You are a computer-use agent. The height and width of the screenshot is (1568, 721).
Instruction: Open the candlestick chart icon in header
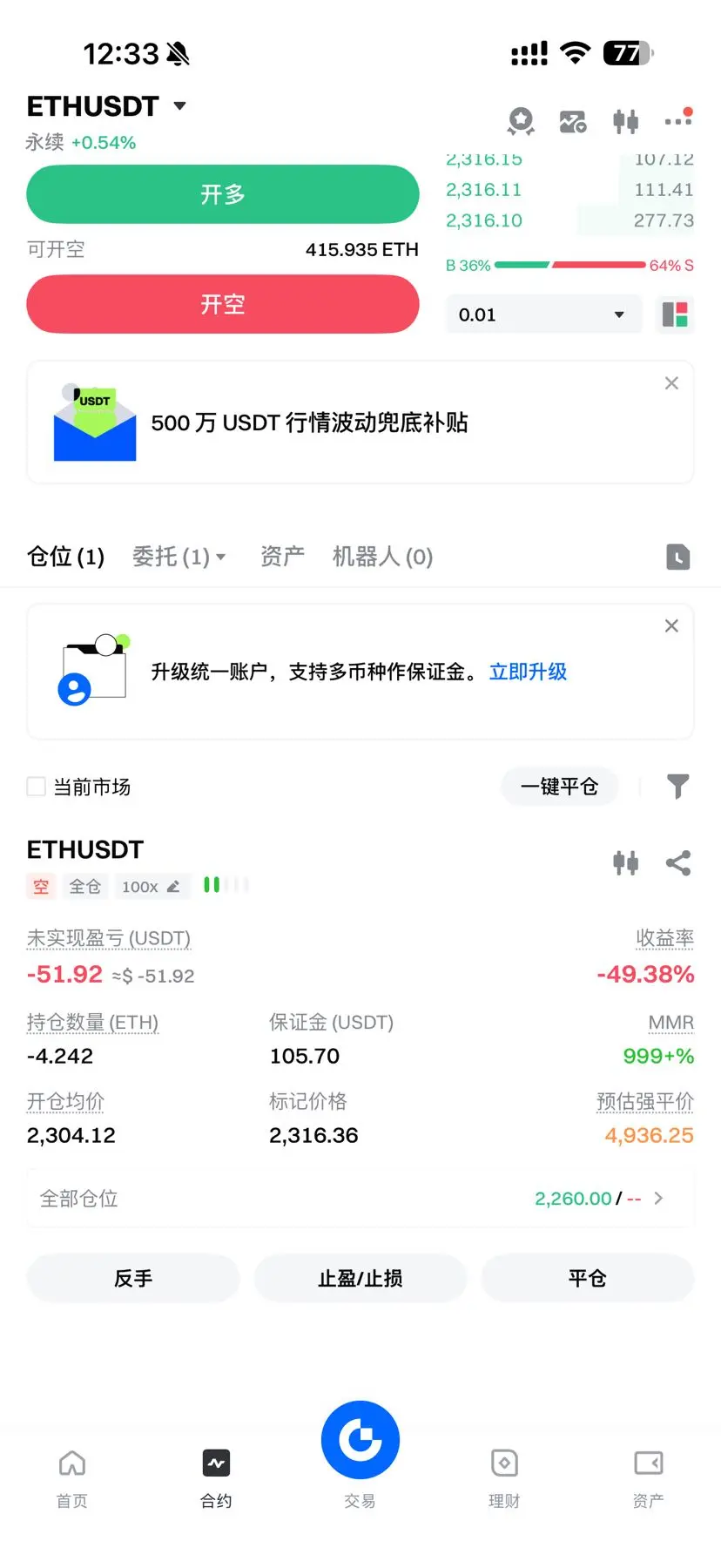[x=625, y=121]
